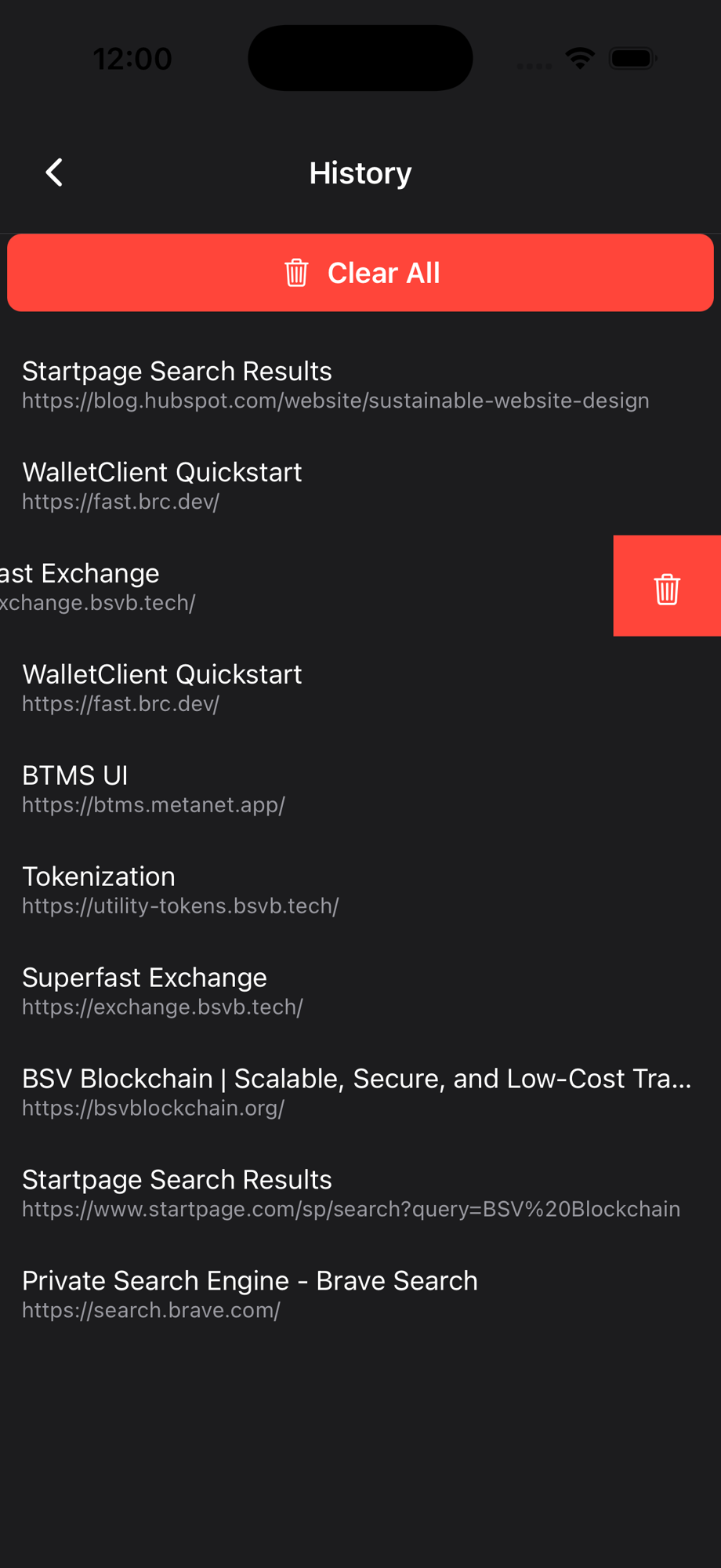The image size is (721, 1568).
Task: Tap the back chevron to leave History
Action: [53, 172]
